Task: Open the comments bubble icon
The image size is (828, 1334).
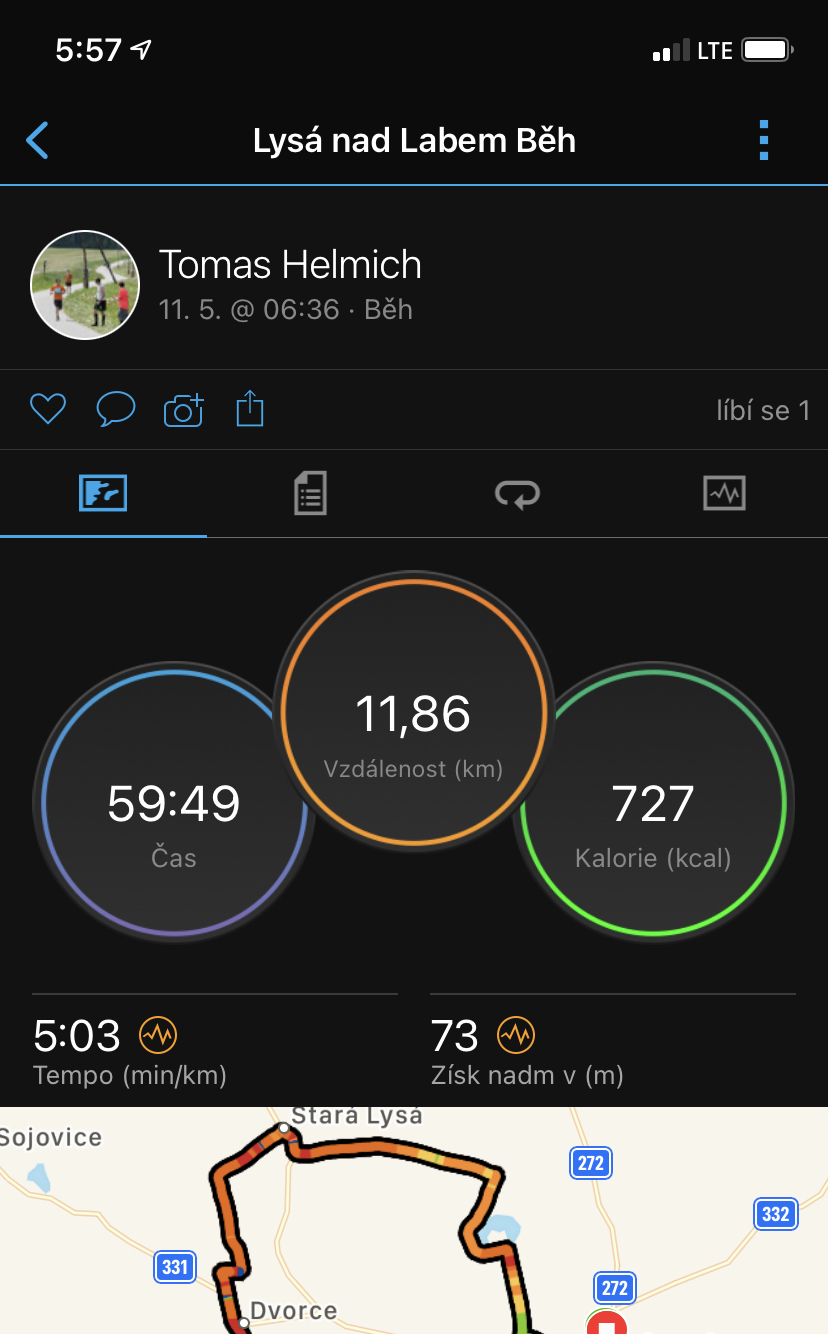Action: click(116, 409)
